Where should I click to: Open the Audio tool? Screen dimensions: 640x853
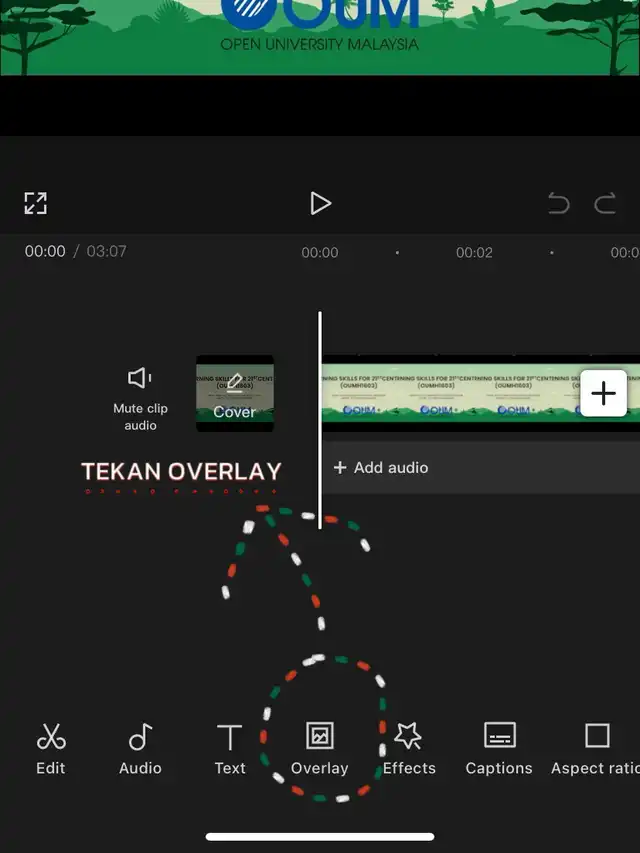(140, 749)
